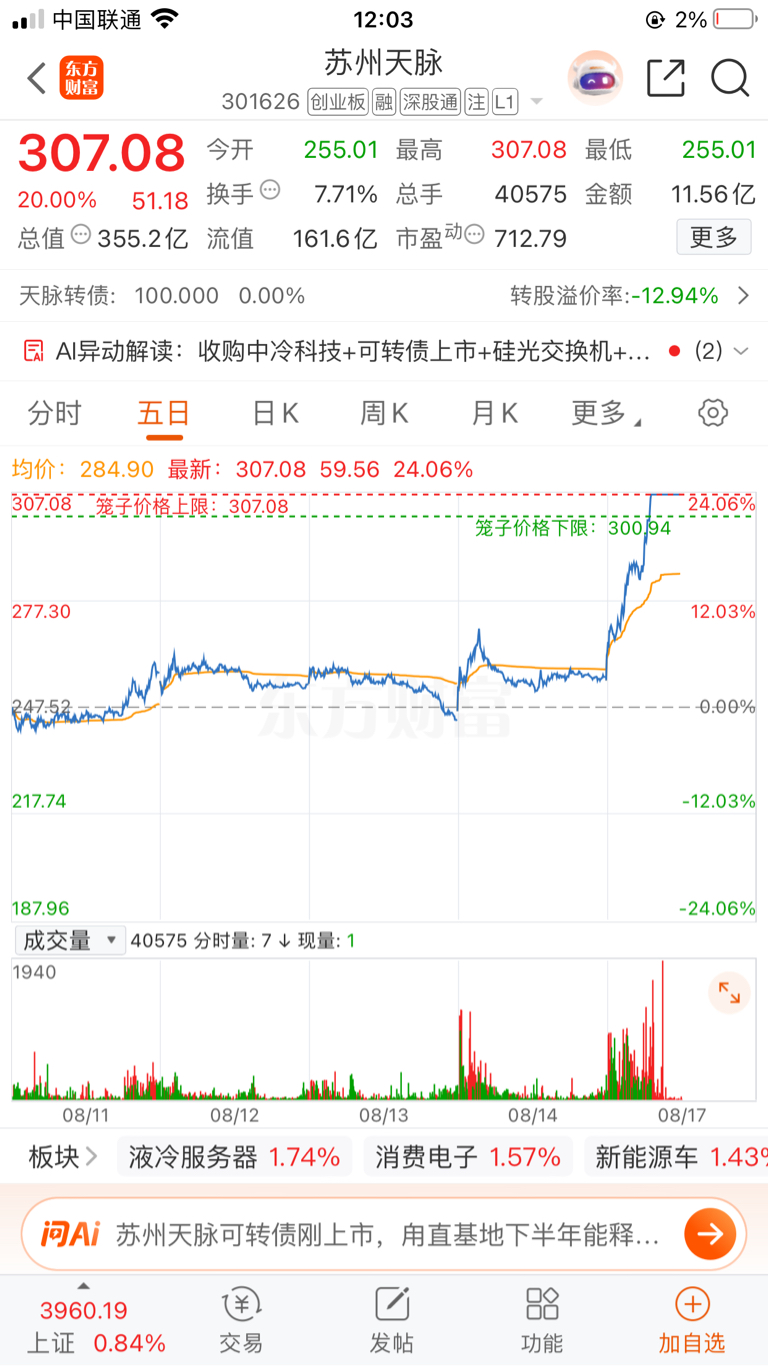Switch to the 分时 chart tab
Image resolution: width=768 pixels, height=1366 pixels.
coord(54,413)
